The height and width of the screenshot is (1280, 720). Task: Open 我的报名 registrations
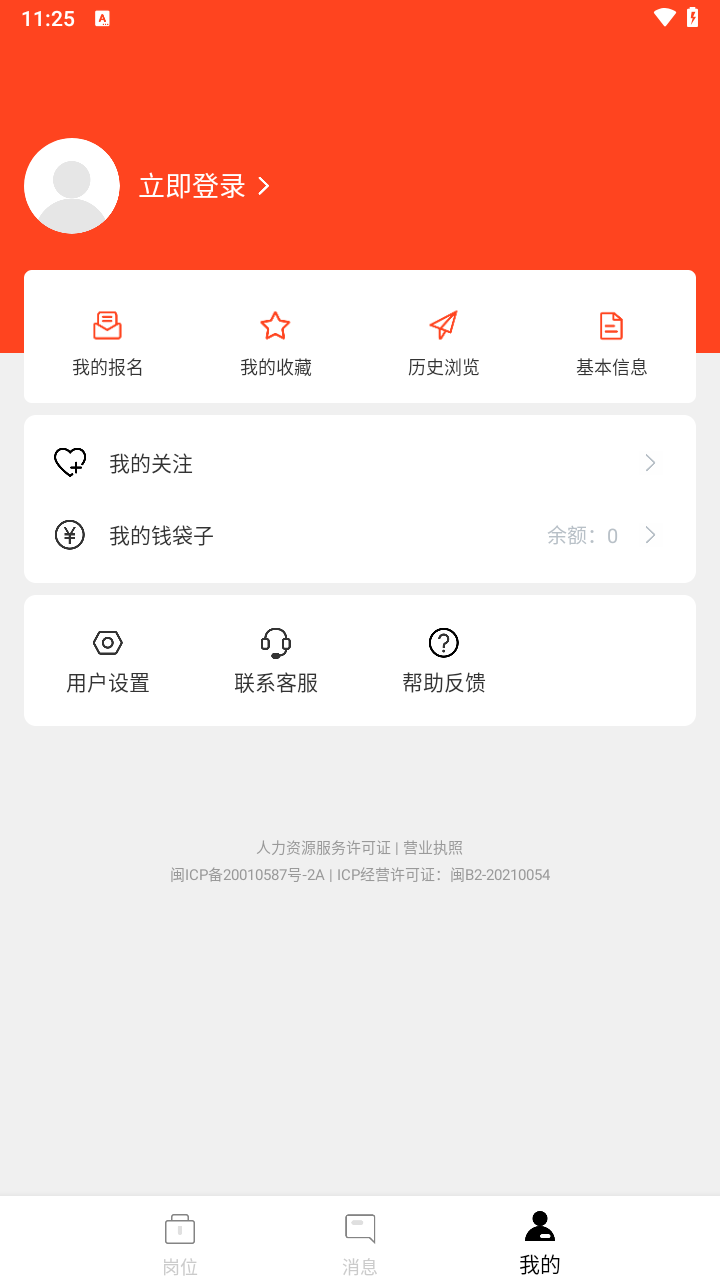coord(108,342)
